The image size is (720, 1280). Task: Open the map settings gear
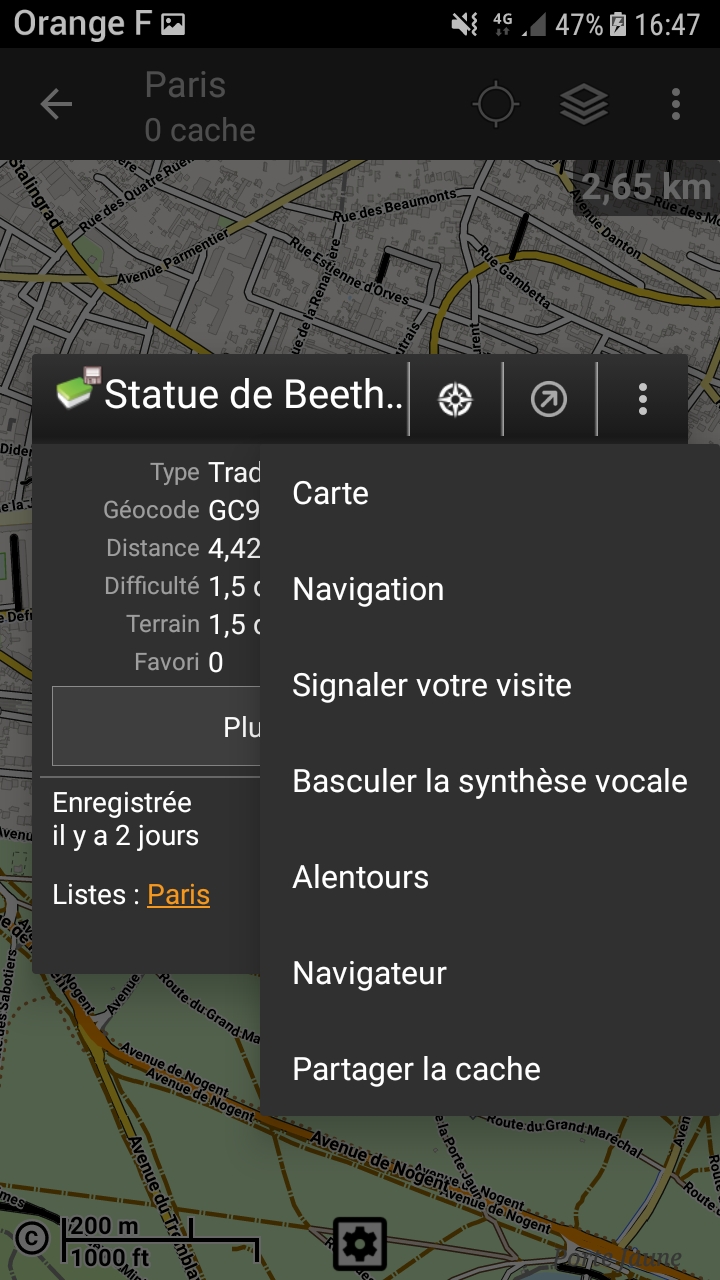click(359, 1244)
